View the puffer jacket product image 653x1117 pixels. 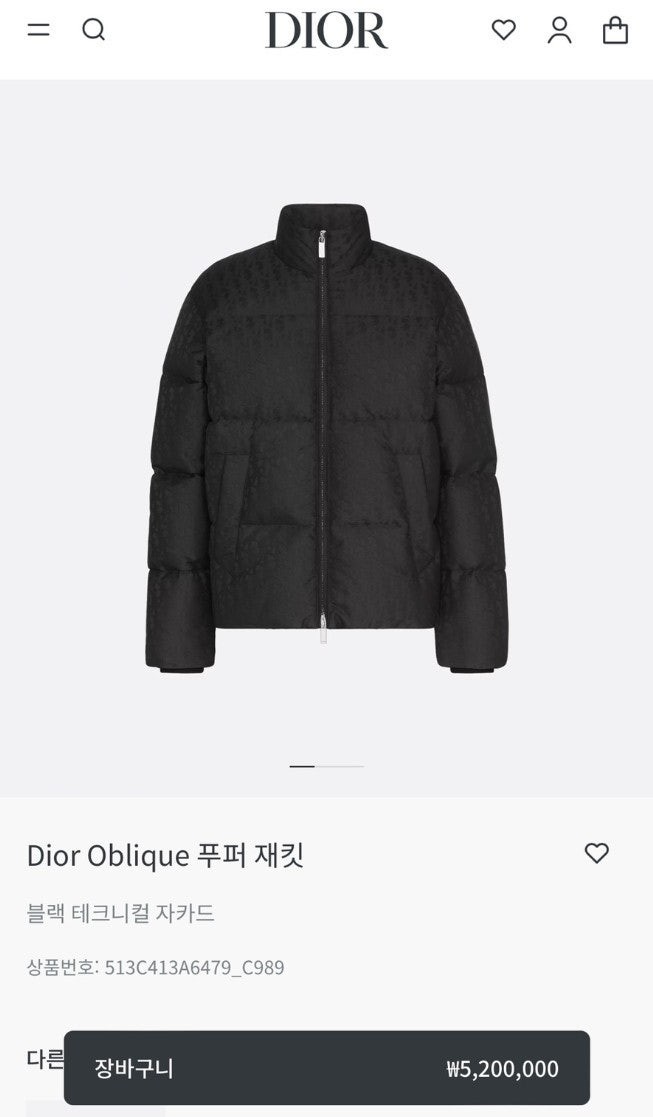tap(326, 437)
